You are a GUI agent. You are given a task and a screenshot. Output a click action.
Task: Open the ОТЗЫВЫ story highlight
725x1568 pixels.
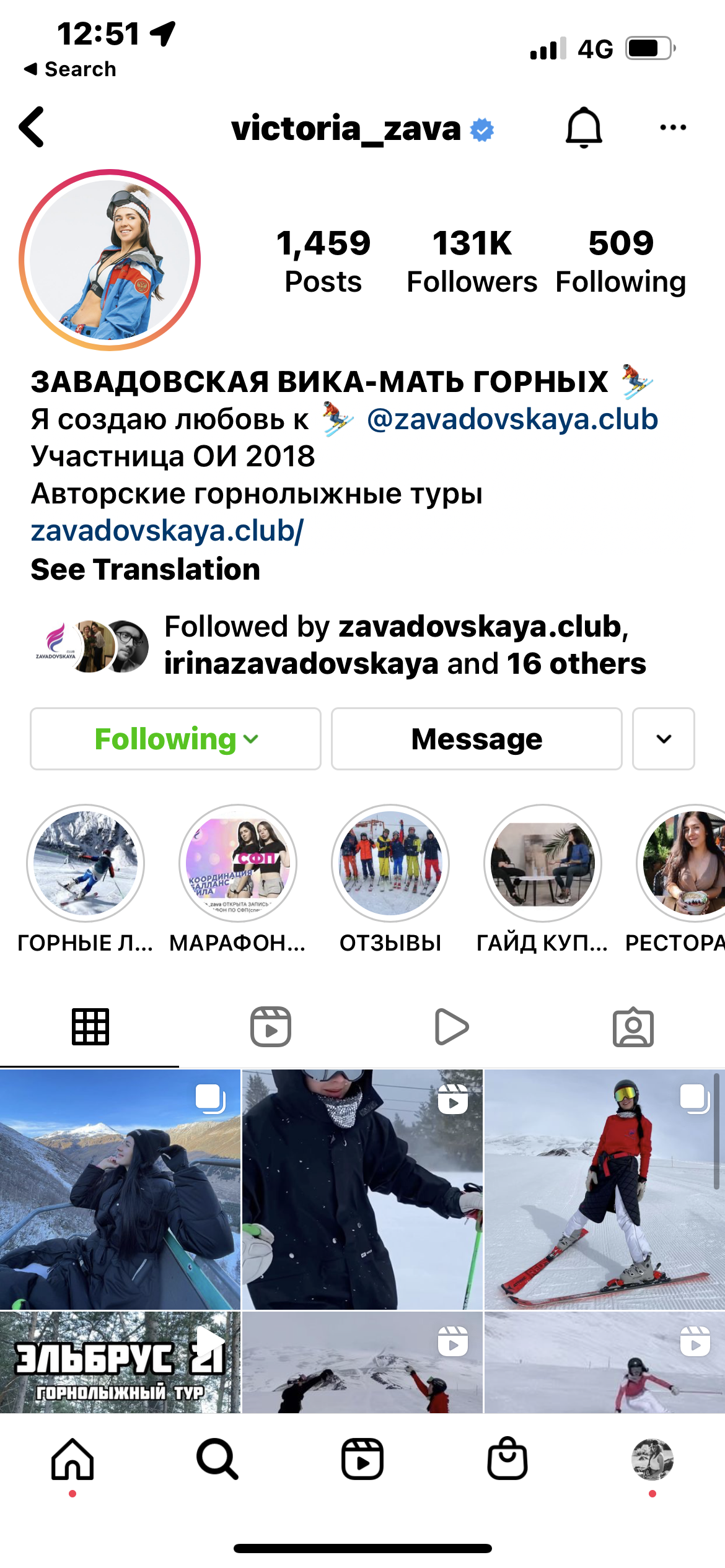point(390,863)
